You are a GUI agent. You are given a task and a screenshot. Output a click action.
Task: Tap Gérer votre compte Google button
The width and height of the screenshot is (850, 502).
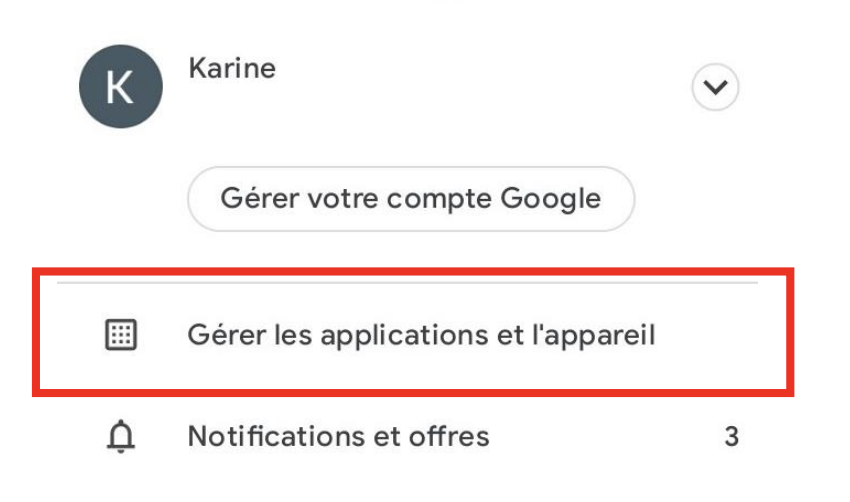(x=410, y=198)
